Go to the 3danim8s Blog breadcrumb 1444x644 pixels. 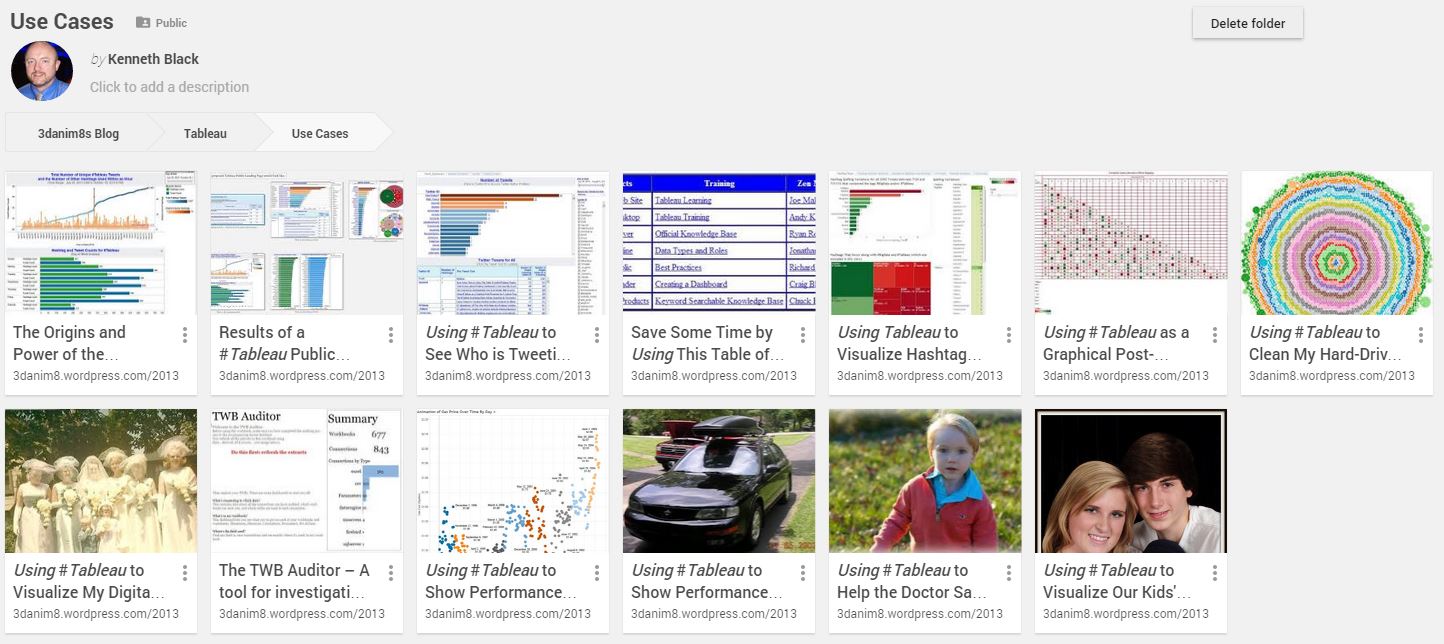(78, 133)
